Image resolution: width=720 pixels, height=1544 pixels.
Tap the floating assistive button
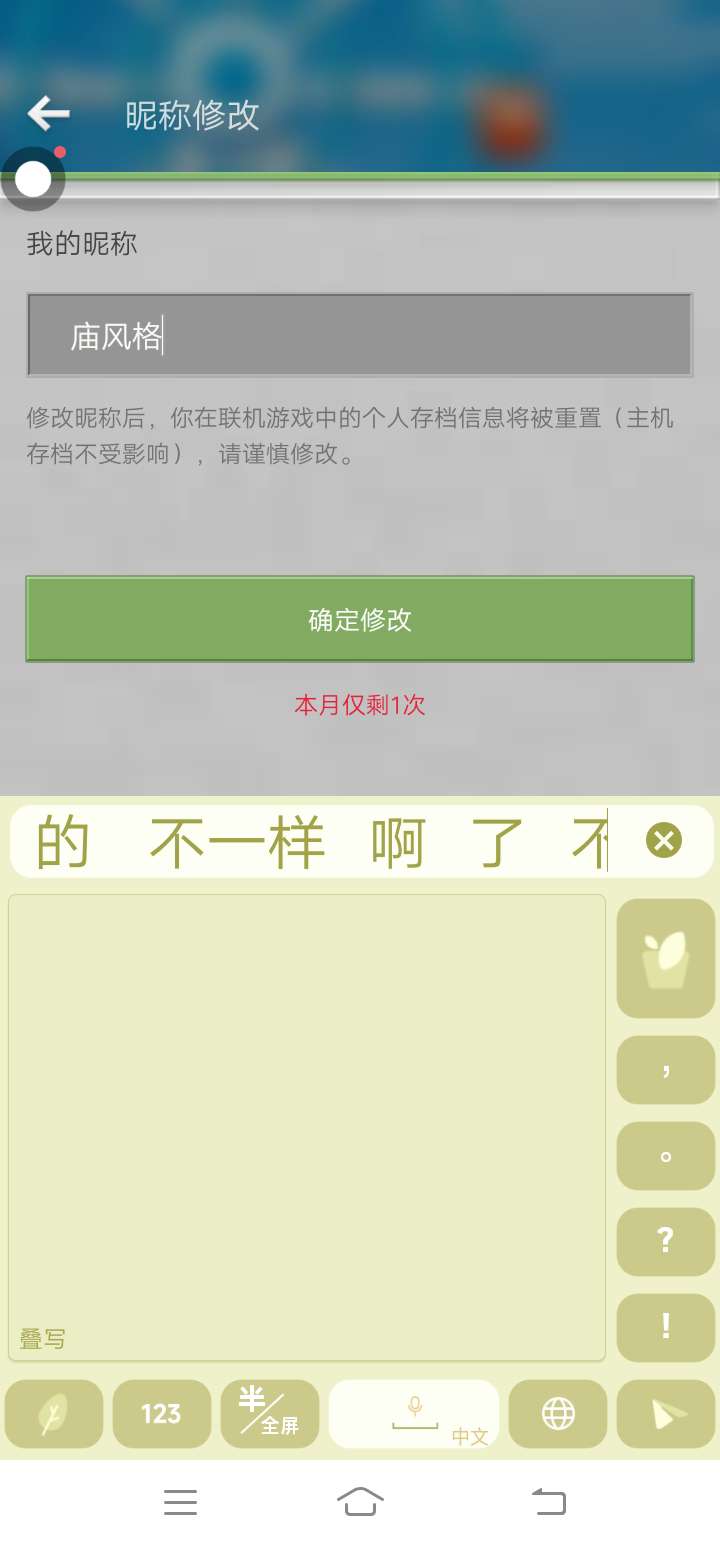(x=33, y=180)
